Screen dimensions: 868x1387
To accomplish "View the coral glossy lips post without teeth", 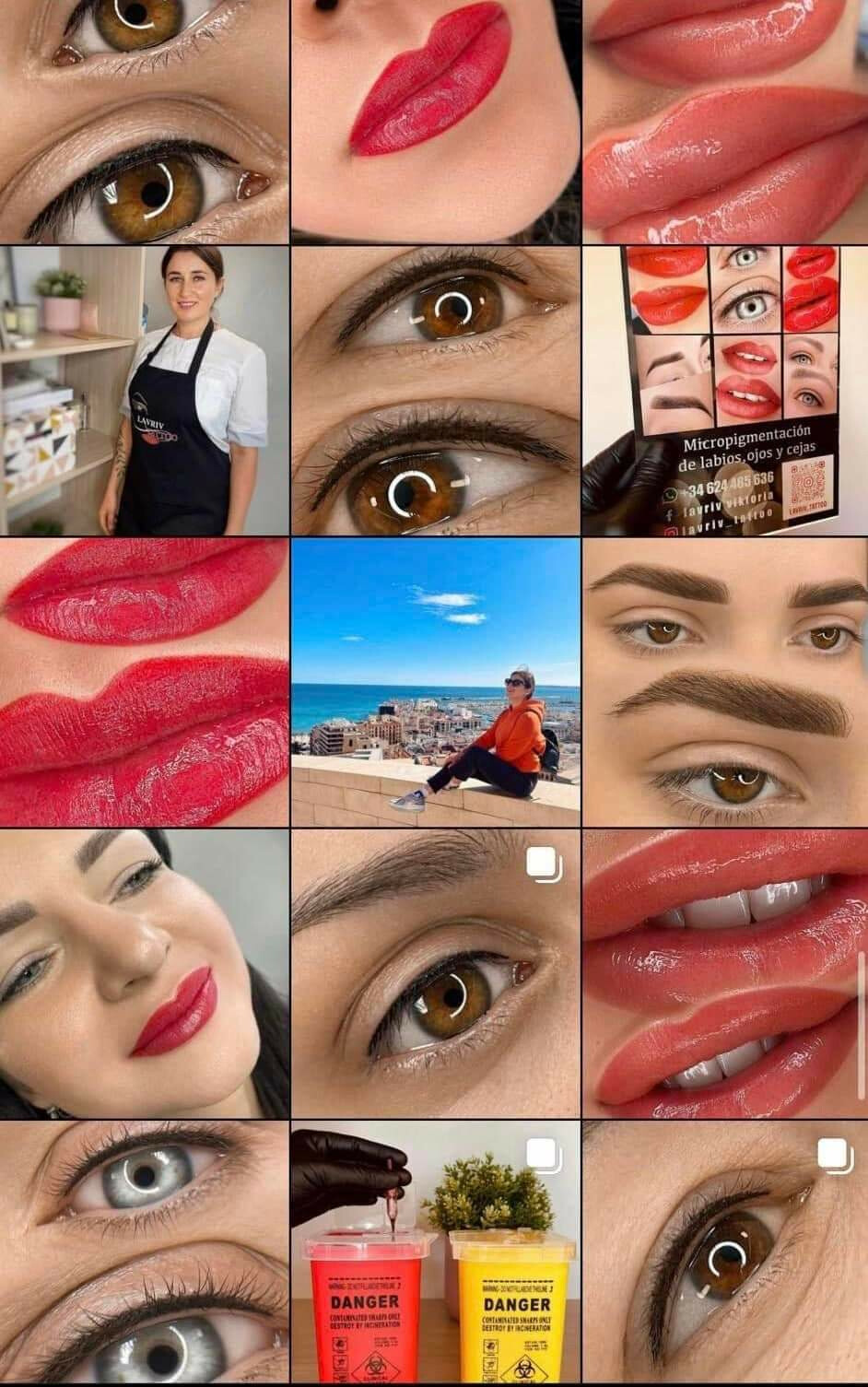I will 724,109.
